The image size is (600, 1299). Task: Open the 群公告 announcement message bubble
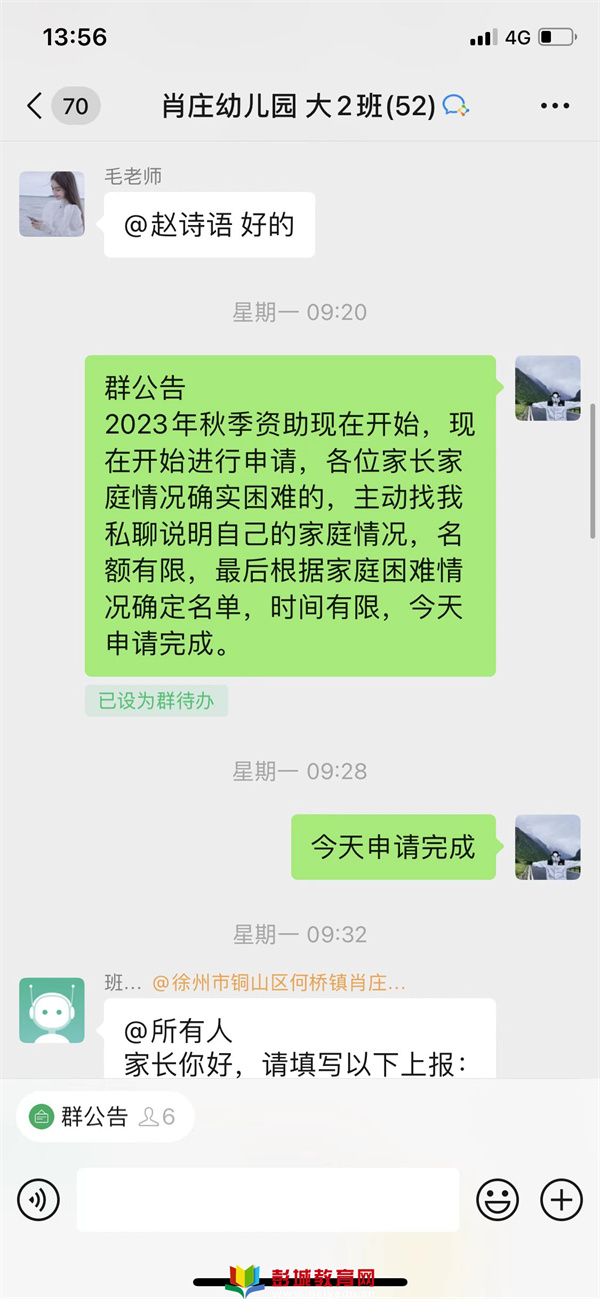pyautogui.click(x=290, y=515)
